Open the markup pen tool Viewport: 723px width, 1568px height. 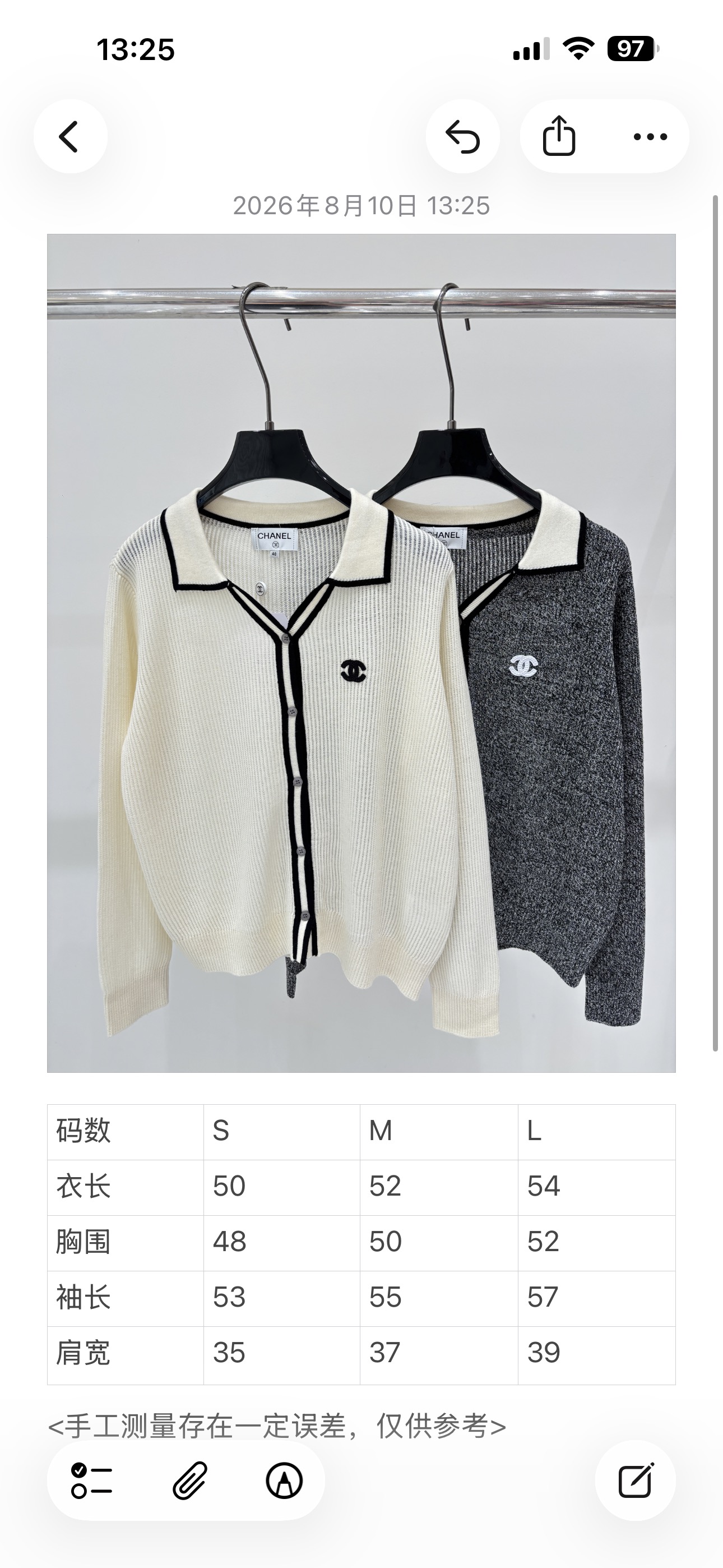tap(284, 1481)
